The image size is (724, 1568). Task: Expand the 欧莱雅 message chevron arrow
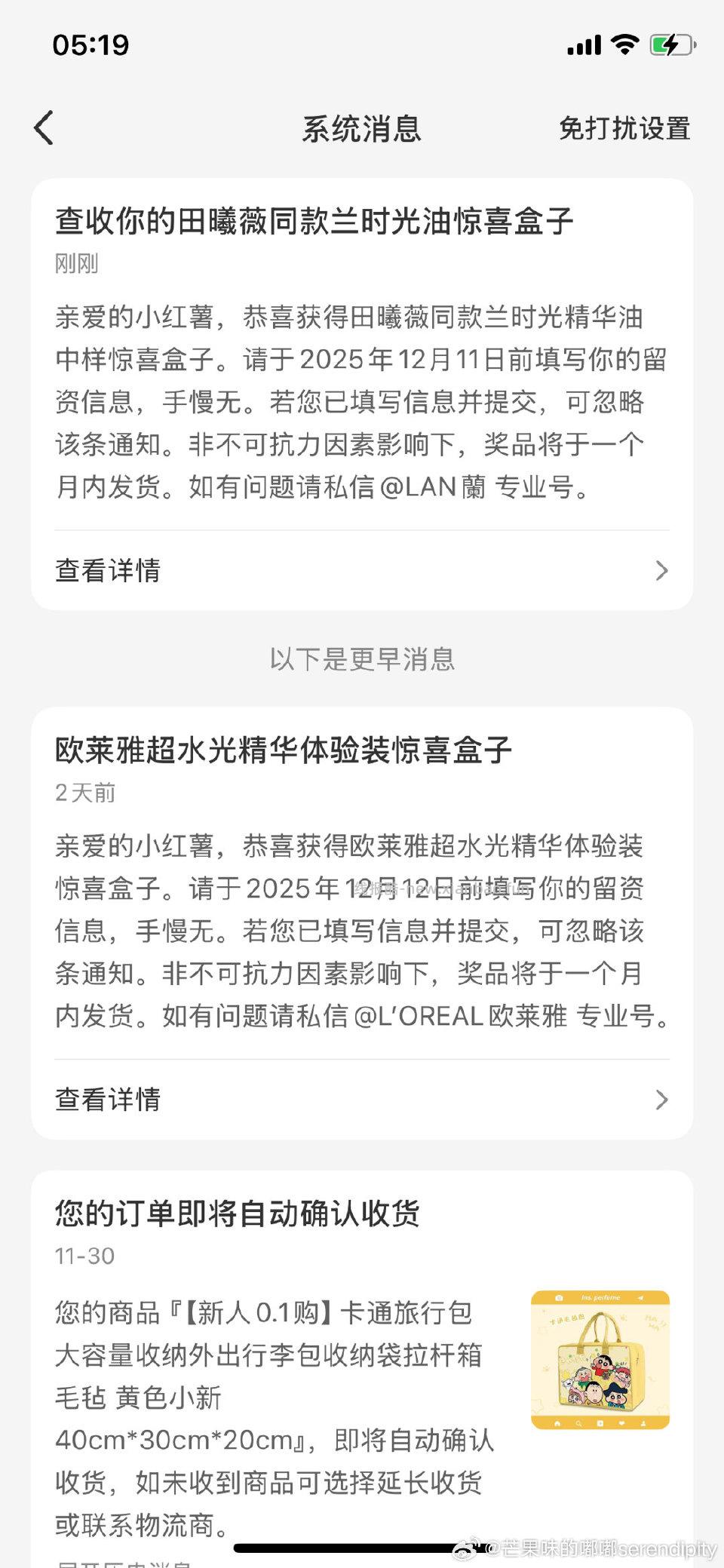pyautogui.click(x=661, y=1101)
